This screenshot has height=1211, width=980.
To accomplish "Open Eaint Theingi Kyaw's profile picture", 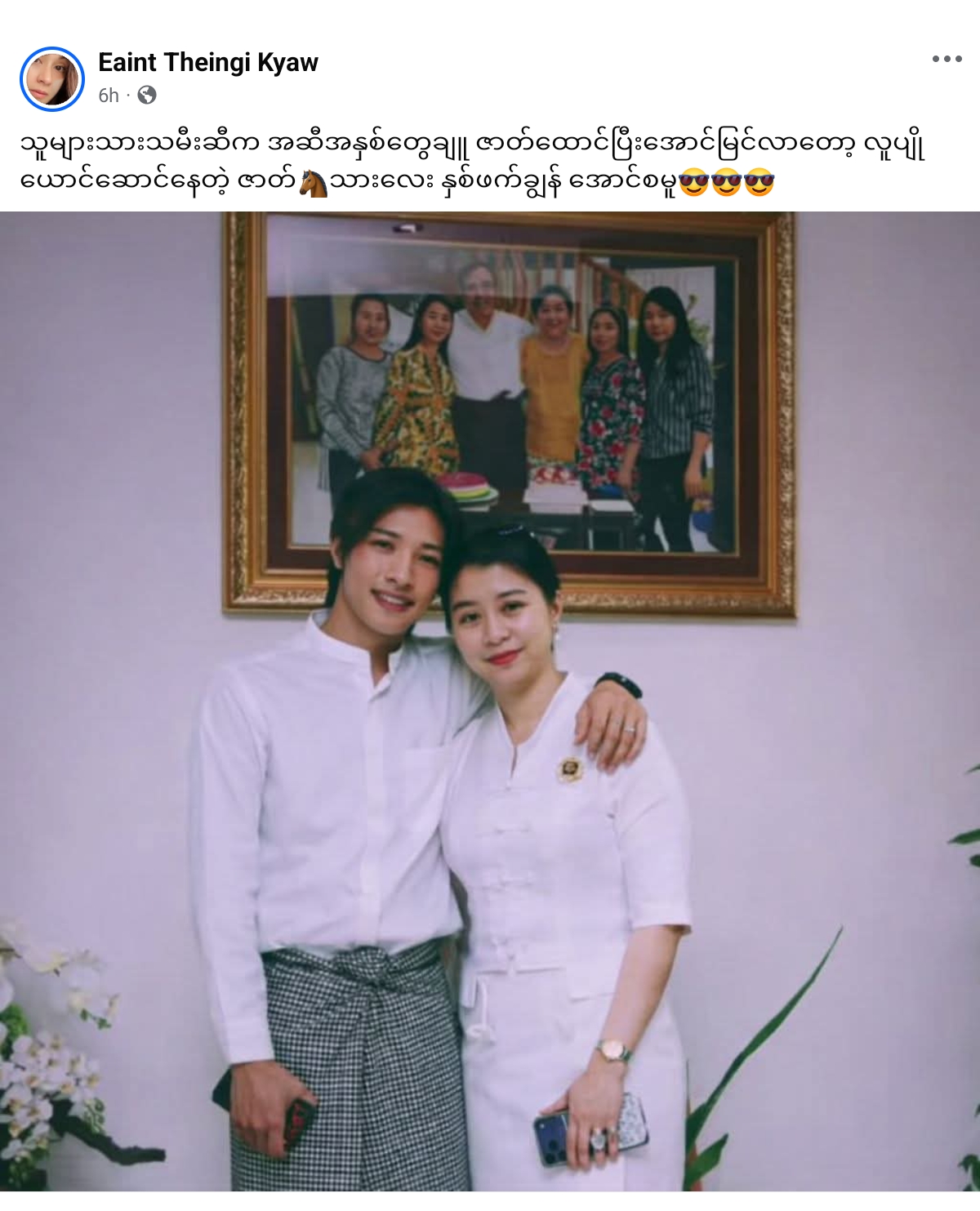I will pyautogui.click(x=52, y=79).
